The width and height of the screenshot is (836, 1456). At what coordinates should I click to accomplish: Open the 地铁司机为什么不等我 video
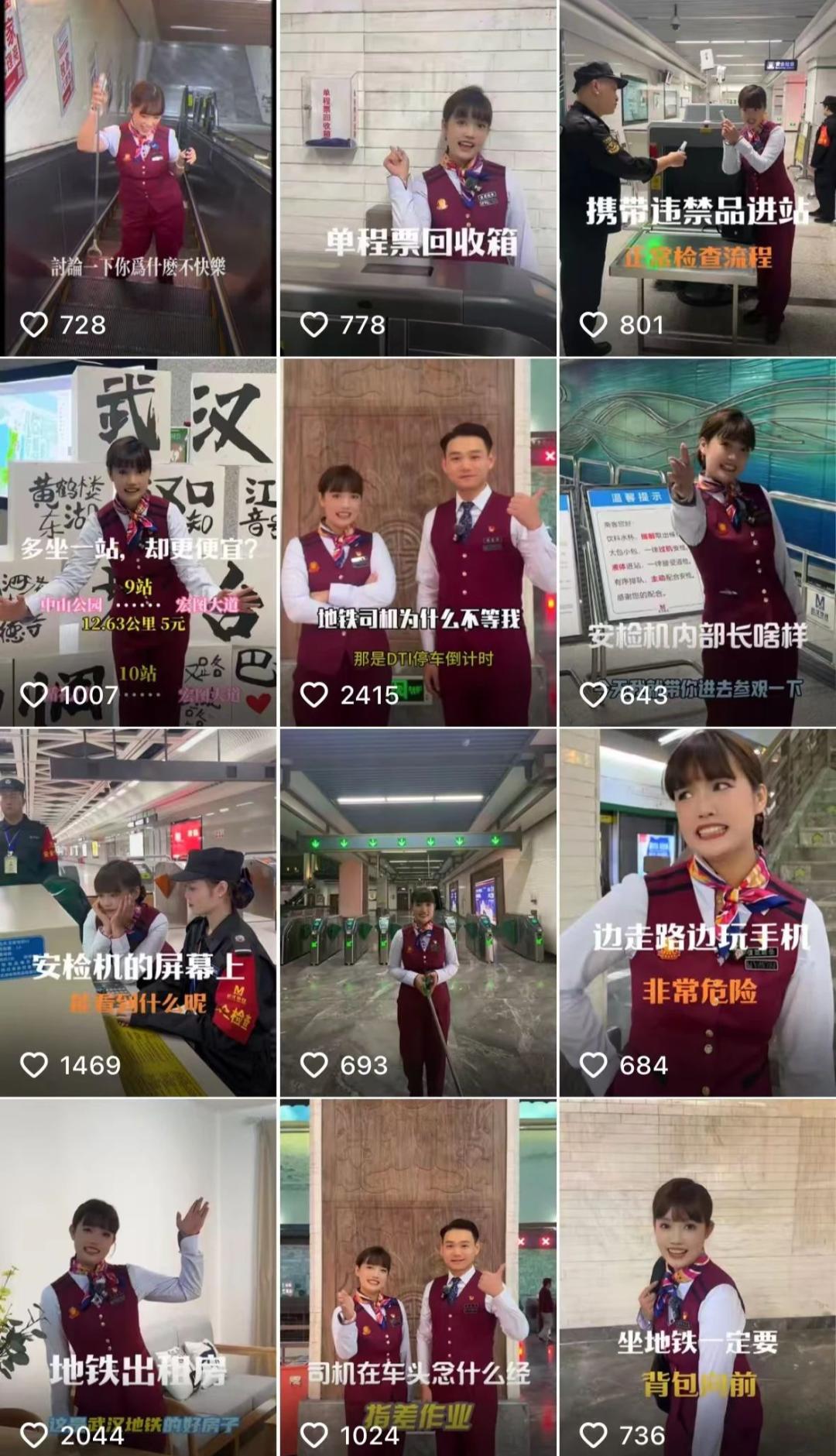[418, 542]
